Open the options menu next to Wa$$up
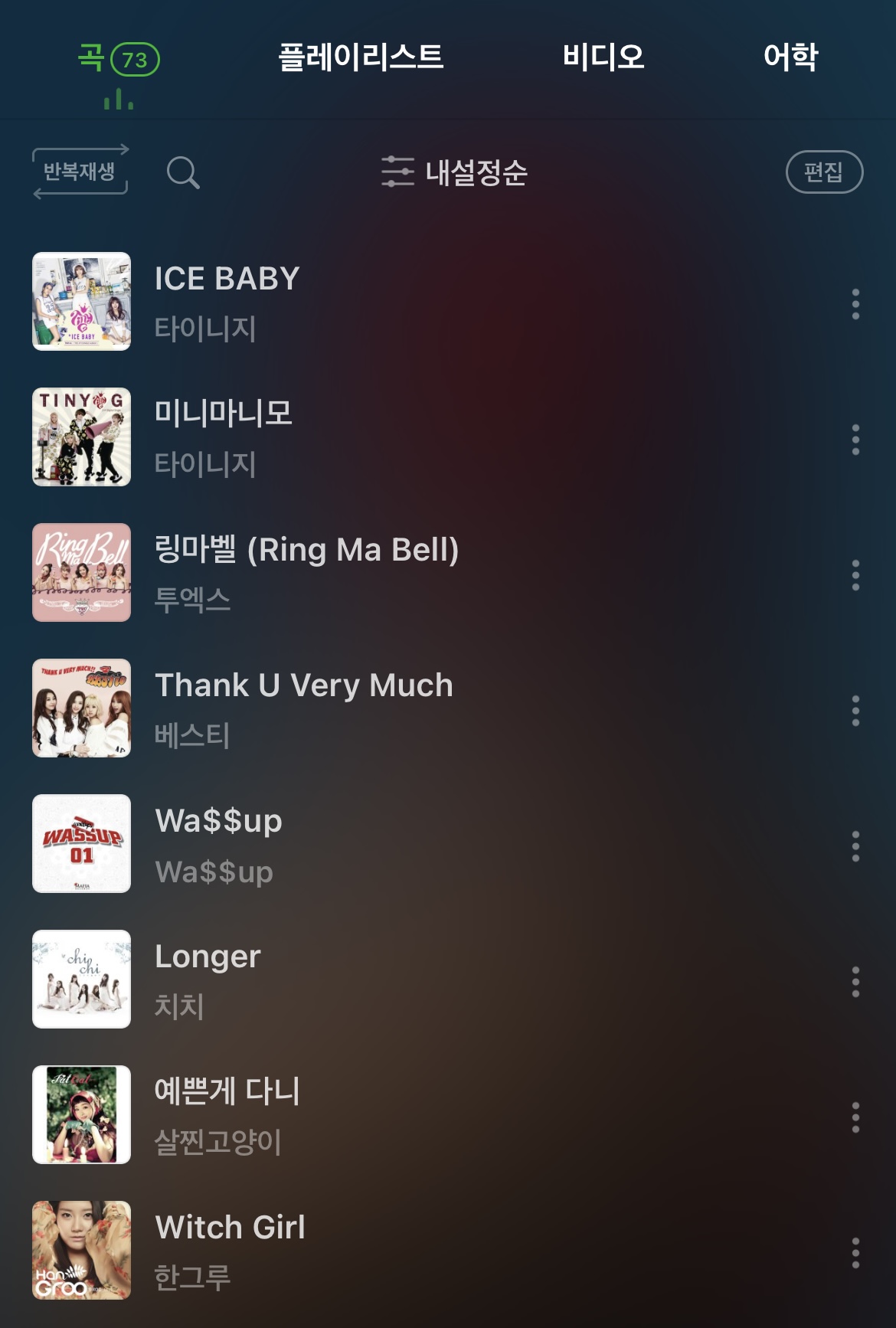Viewport: 896px width, 1328px height. [855, 846]
